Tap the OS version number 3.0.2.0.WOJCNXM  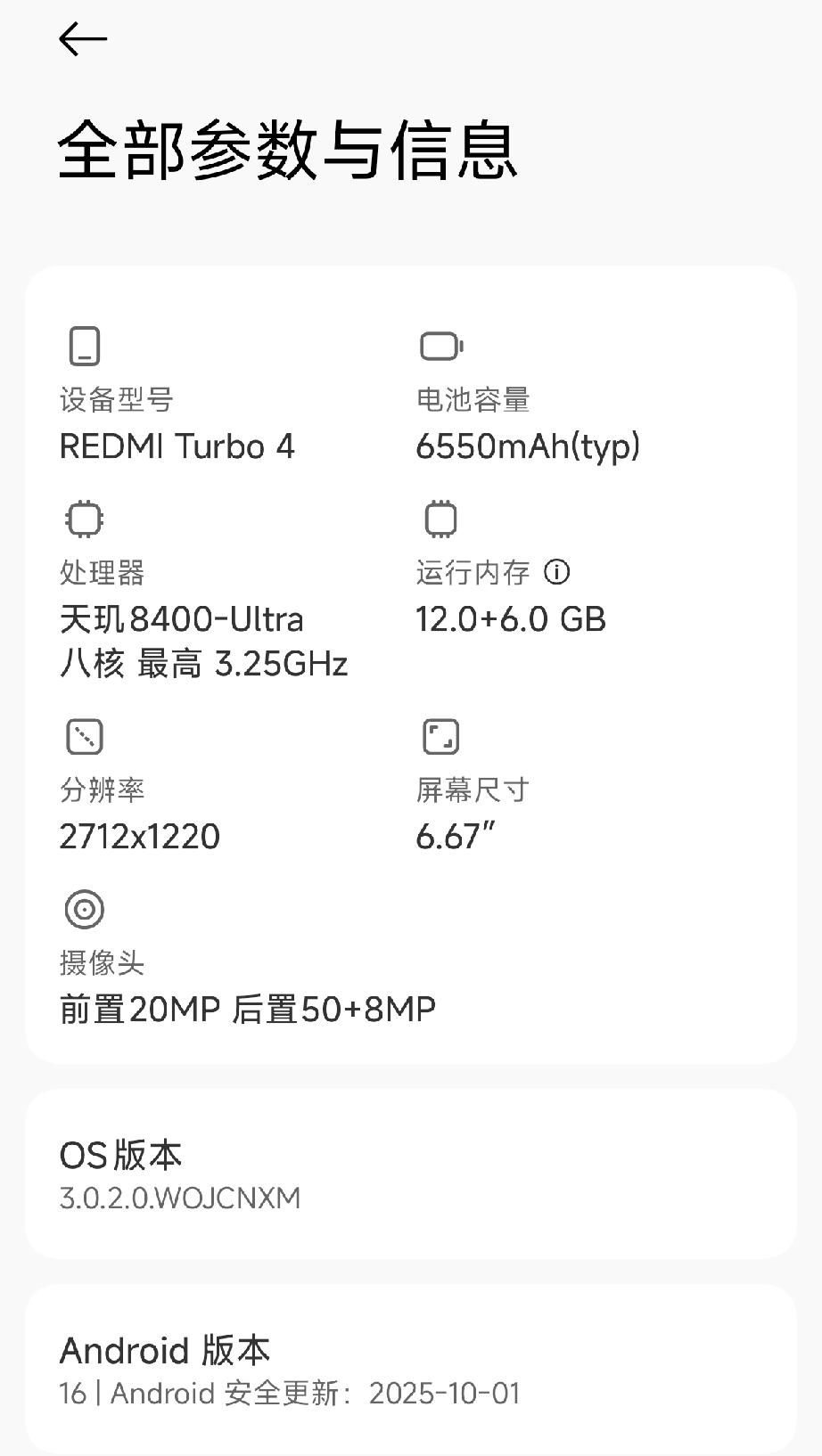180,1199
